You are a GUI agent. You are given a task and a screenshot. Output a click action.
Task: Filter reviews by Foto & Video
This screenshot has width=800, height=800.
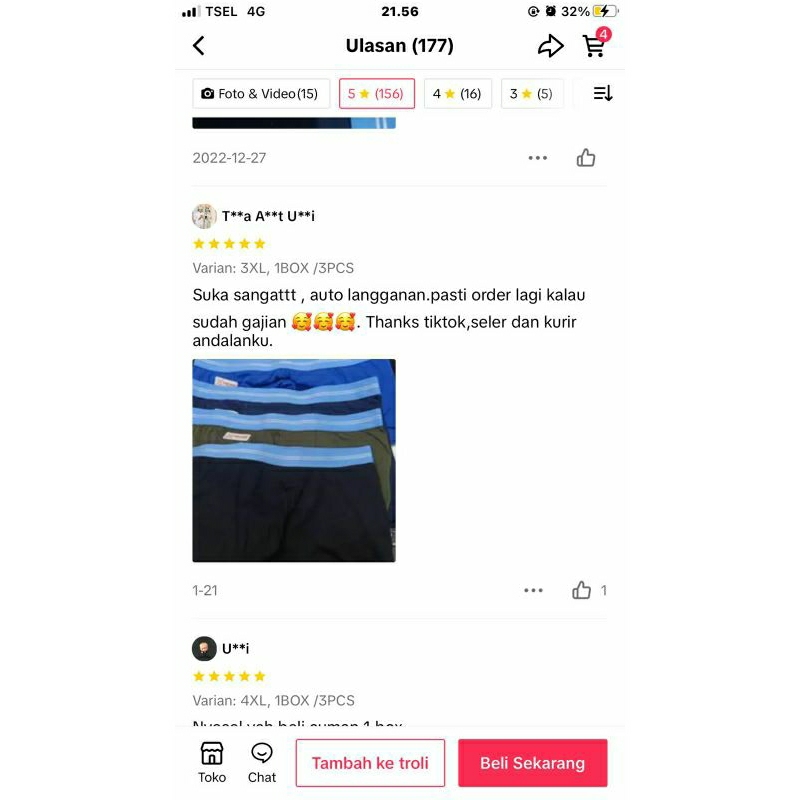tap(261, 93)
